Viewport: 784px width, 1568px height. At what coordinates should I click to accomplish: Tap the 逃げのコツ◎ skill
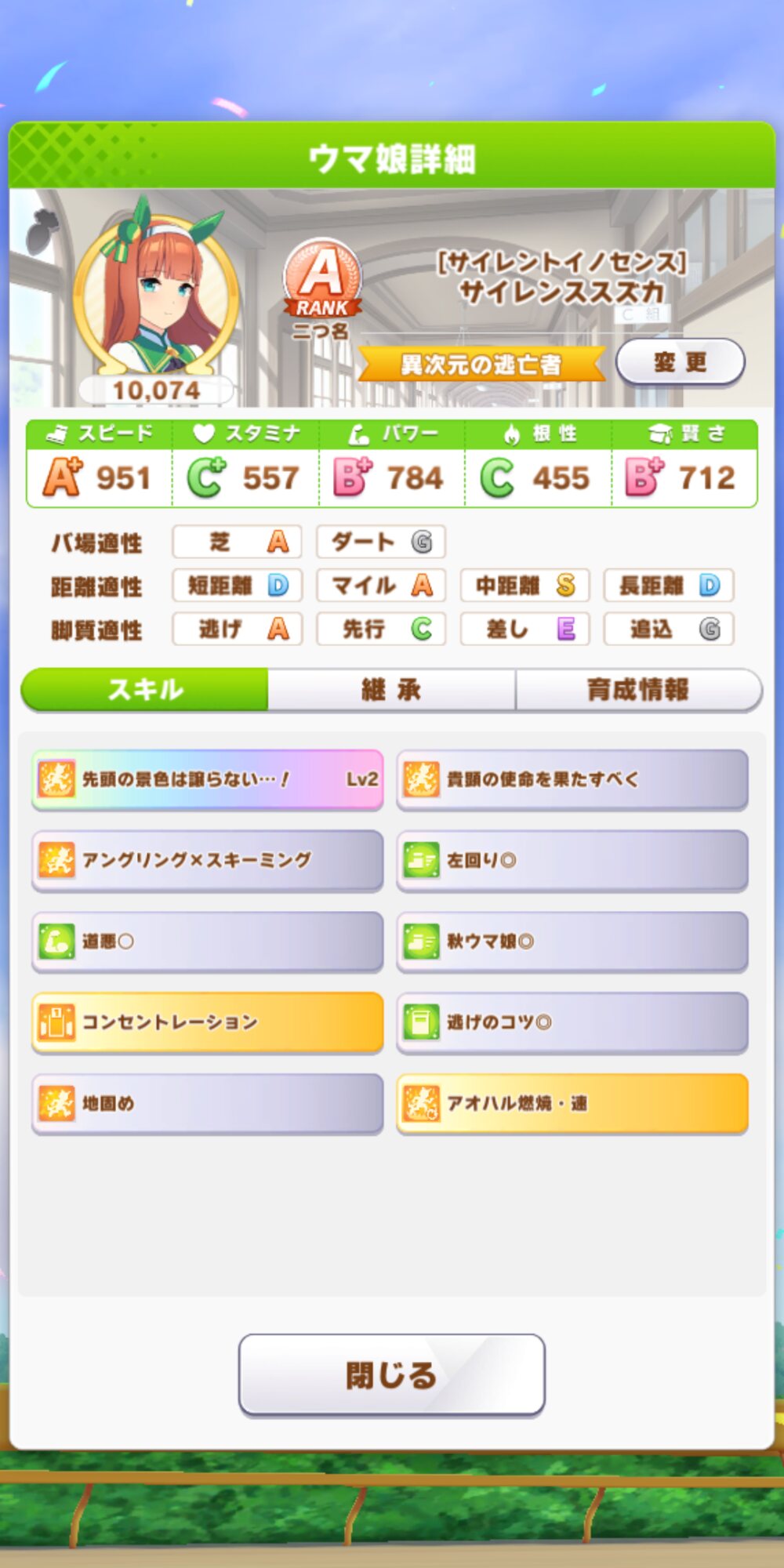572,1022
